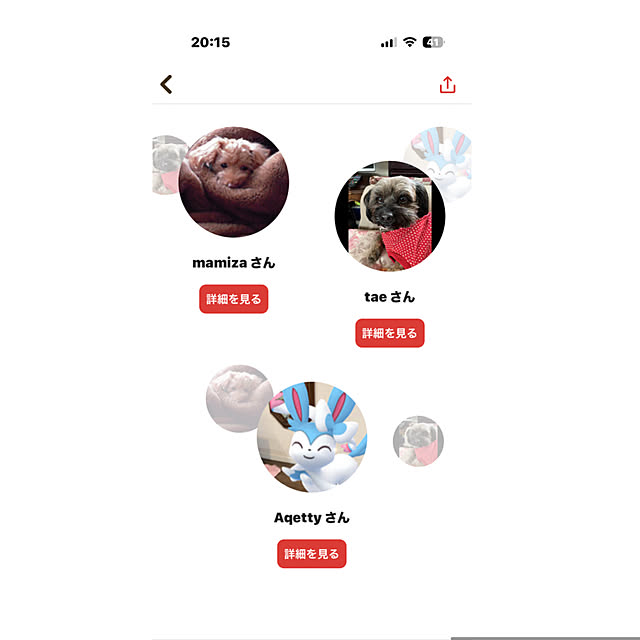View details for mamiza さん
This screenshot has width=640, height=640.
[233, 299]
